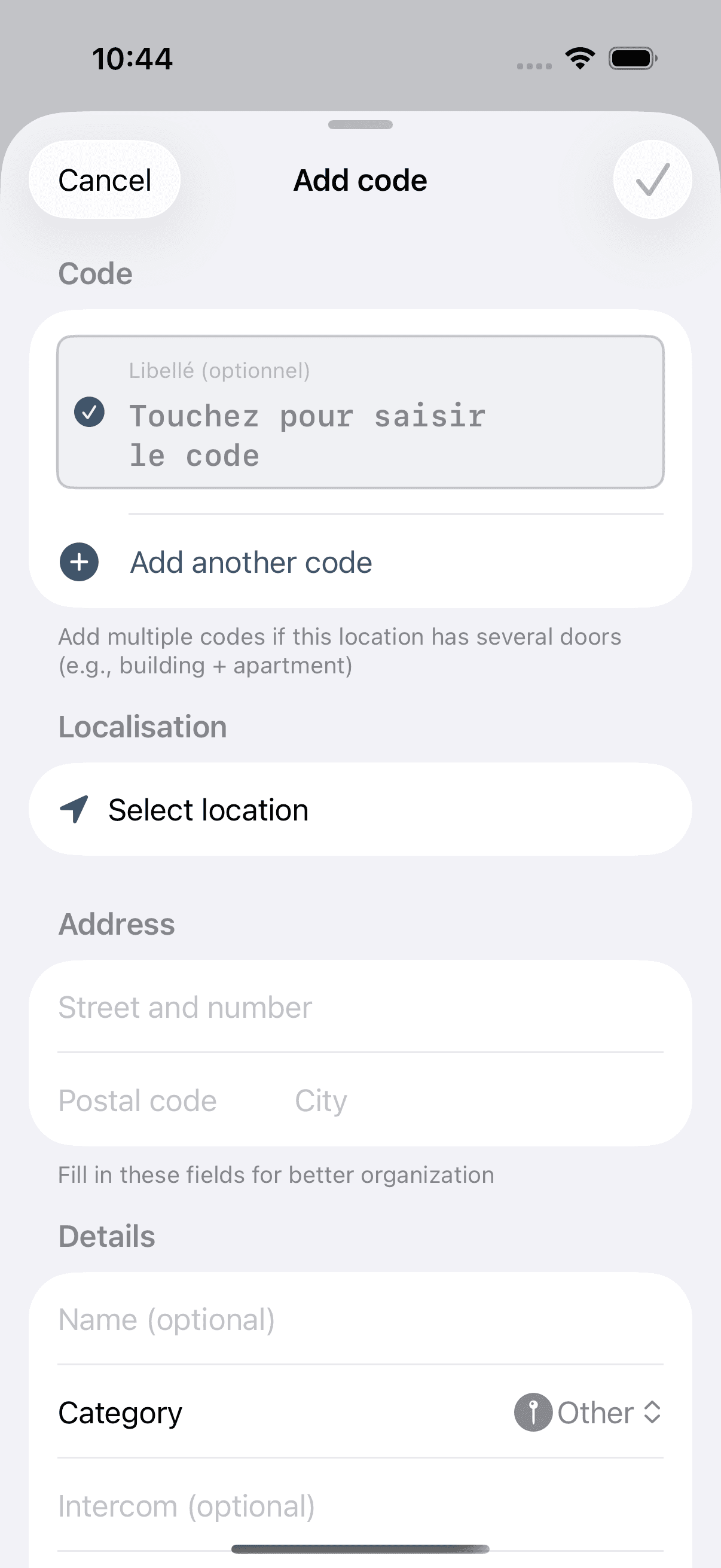Expand the Category chevron control
721x1568 pixels.
click(651, 1413)
